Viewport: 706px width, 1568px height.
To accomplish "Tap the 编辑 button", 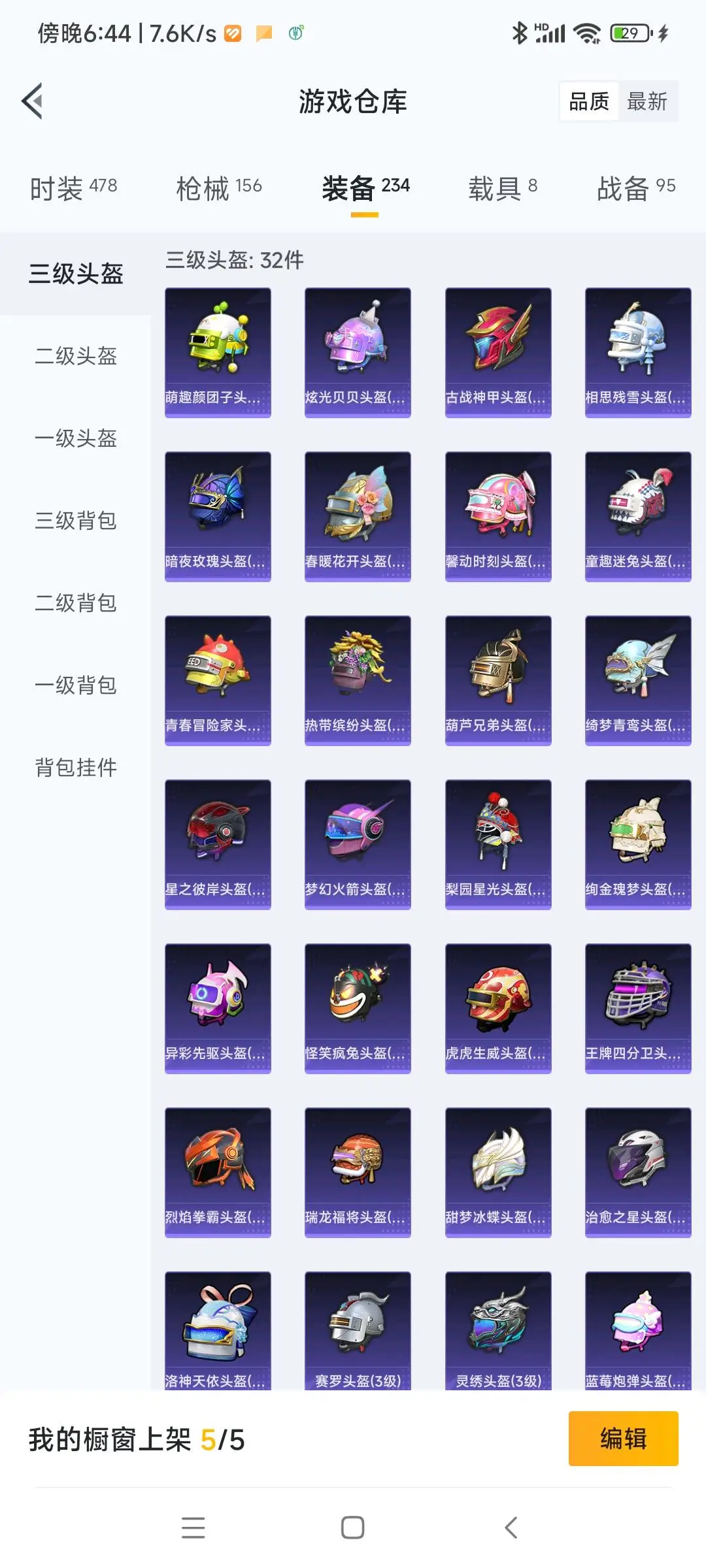I will (x=623, y=1439).
